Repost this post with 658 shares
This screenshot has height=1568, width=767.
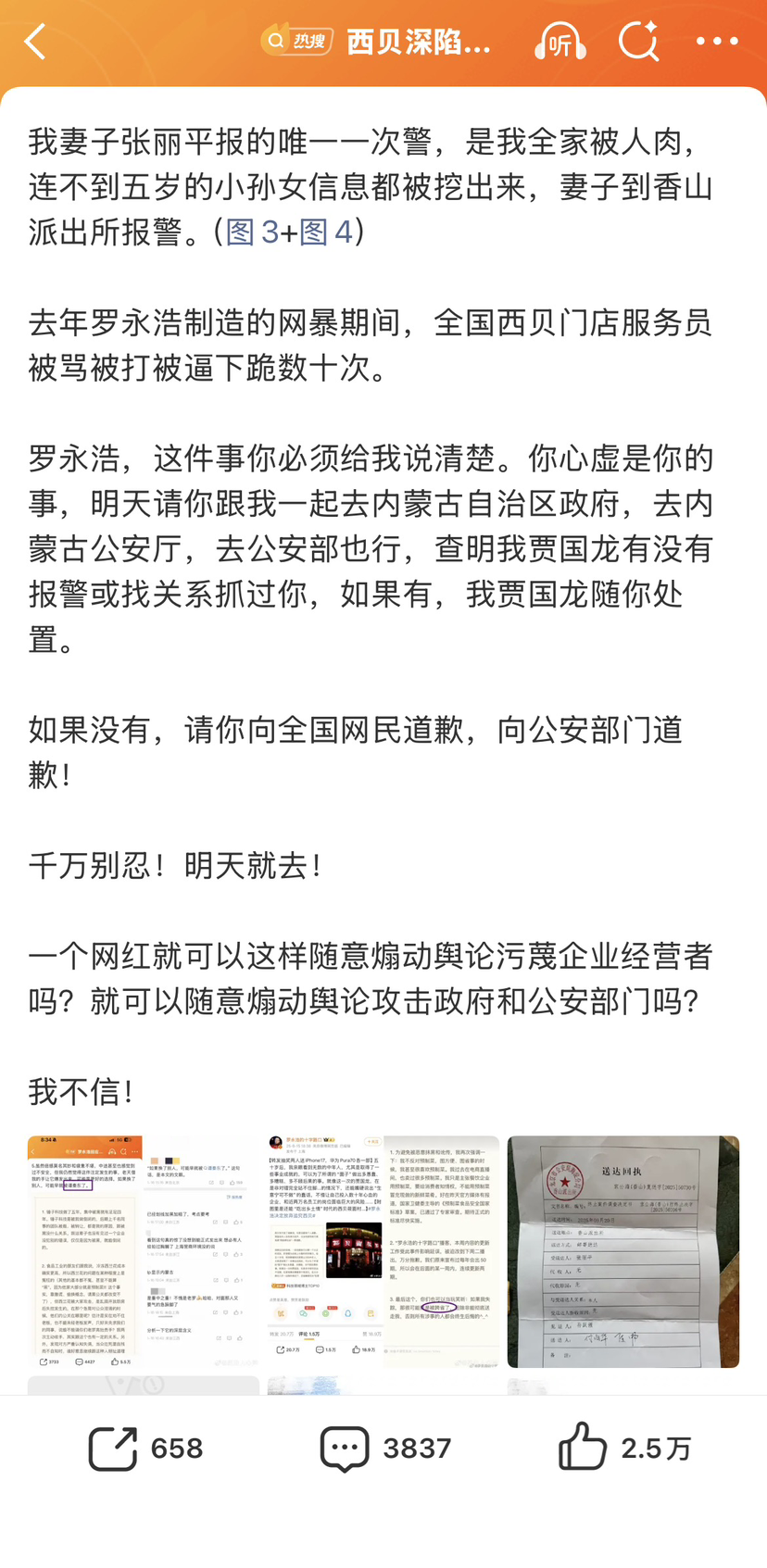145,1448
